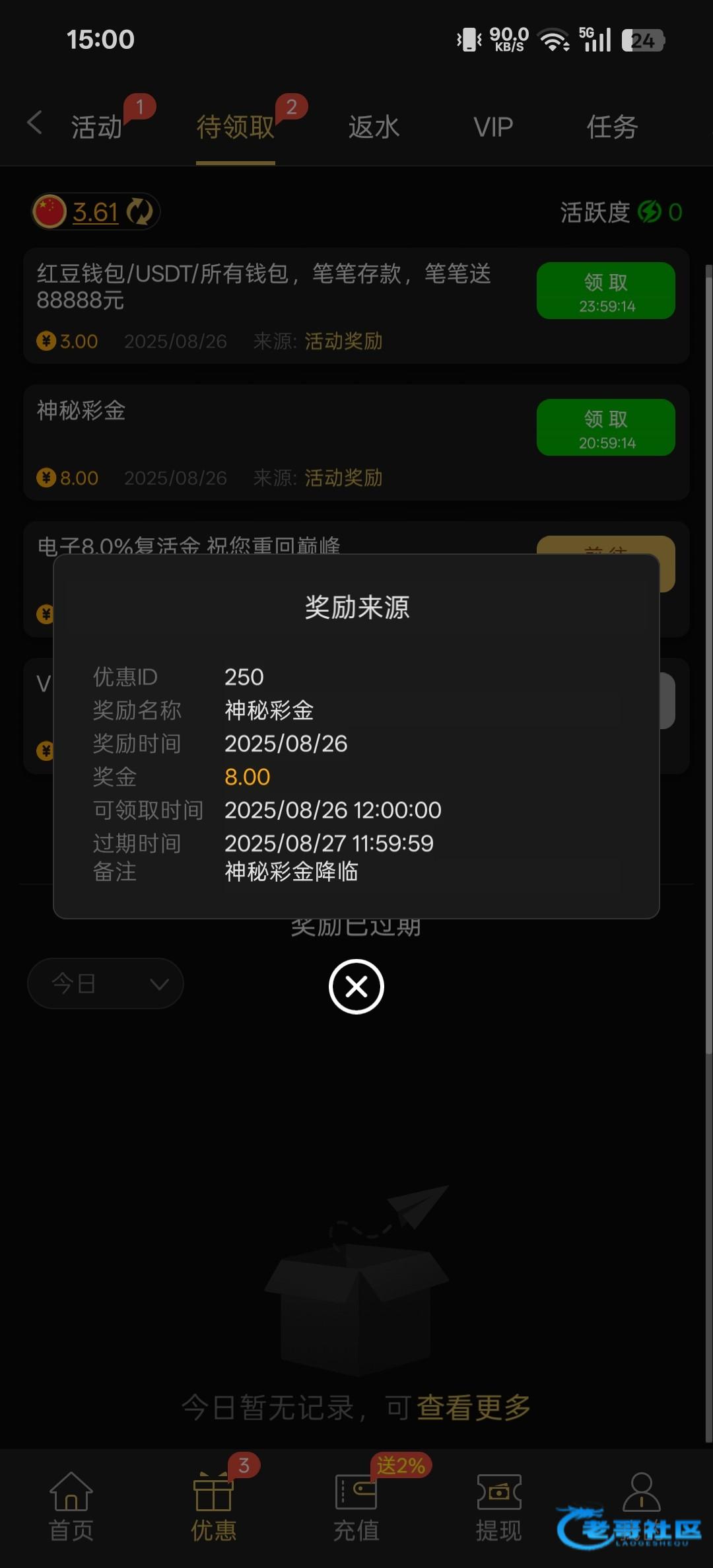Open the 返水 tab

click(374, 127)
